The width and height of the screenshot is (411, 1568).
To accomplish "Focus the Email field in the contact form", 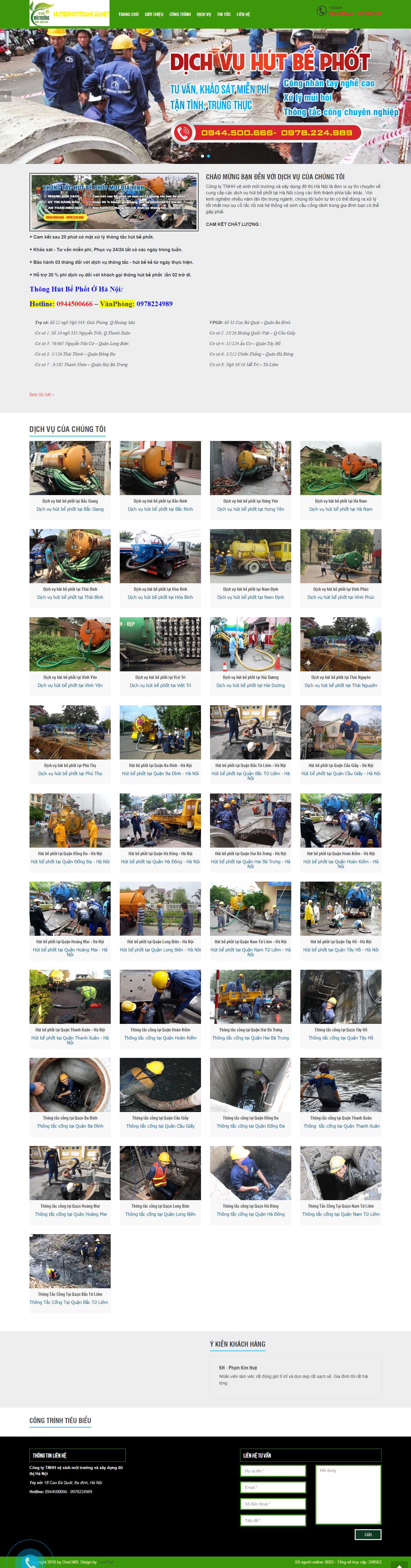I will (273, 1487).
